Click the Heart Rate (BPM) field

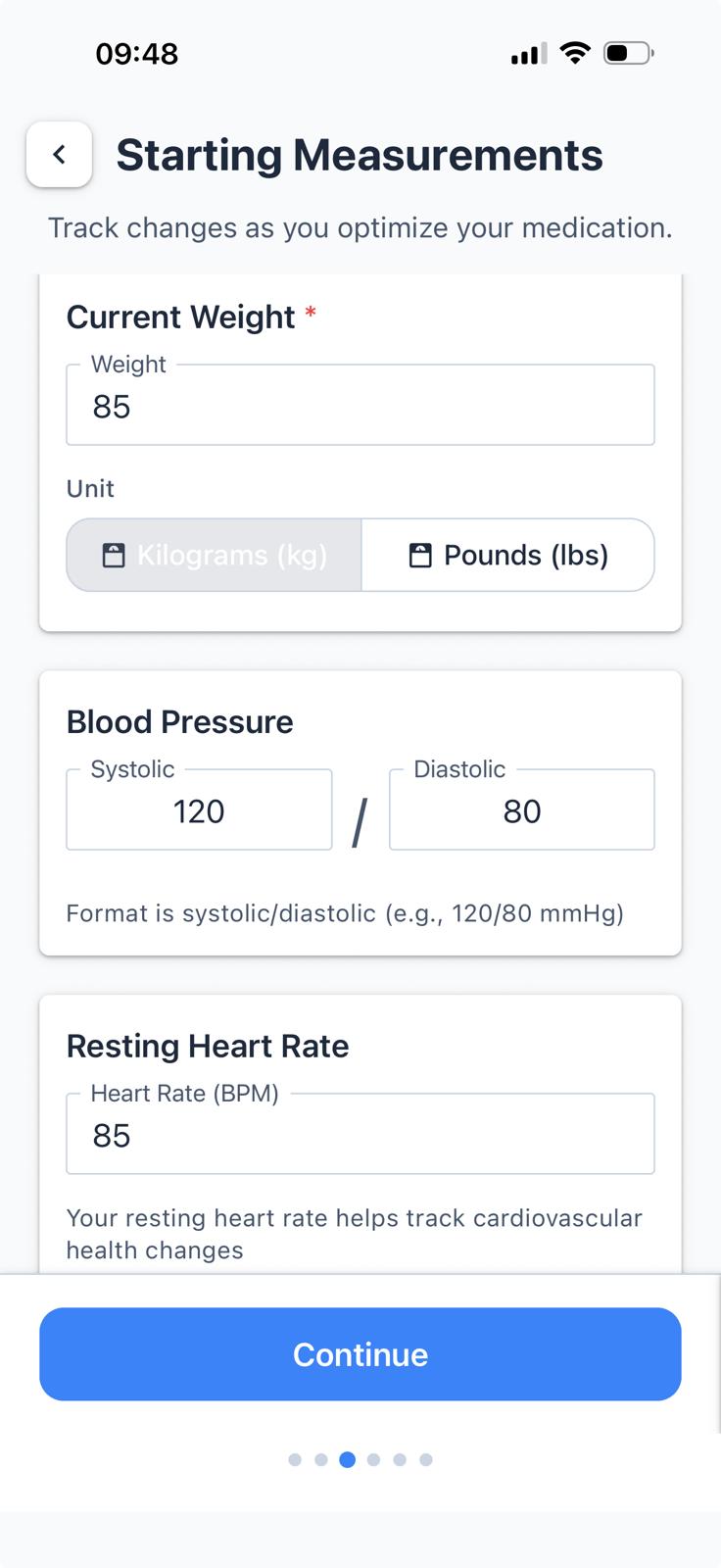pyautogui.click(x=360, y=1134)
